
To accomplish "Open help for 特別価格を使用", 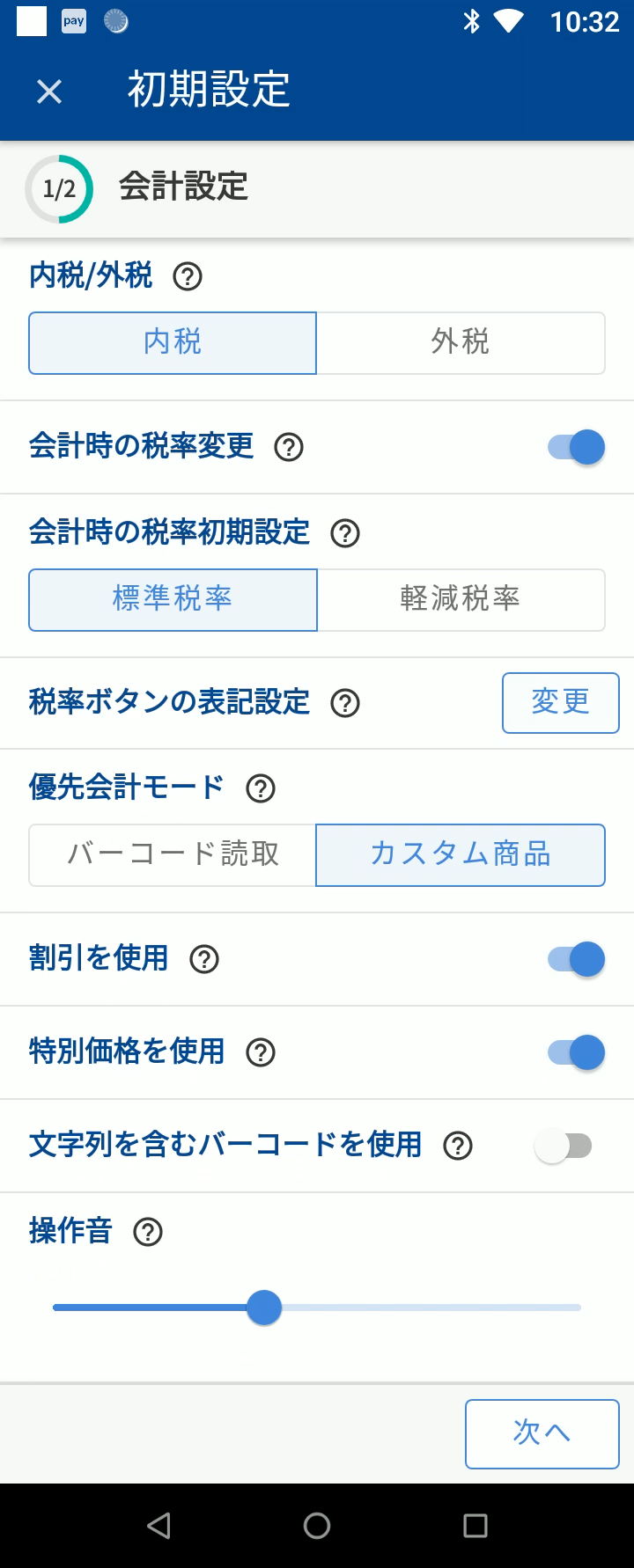I will 261,1052.
